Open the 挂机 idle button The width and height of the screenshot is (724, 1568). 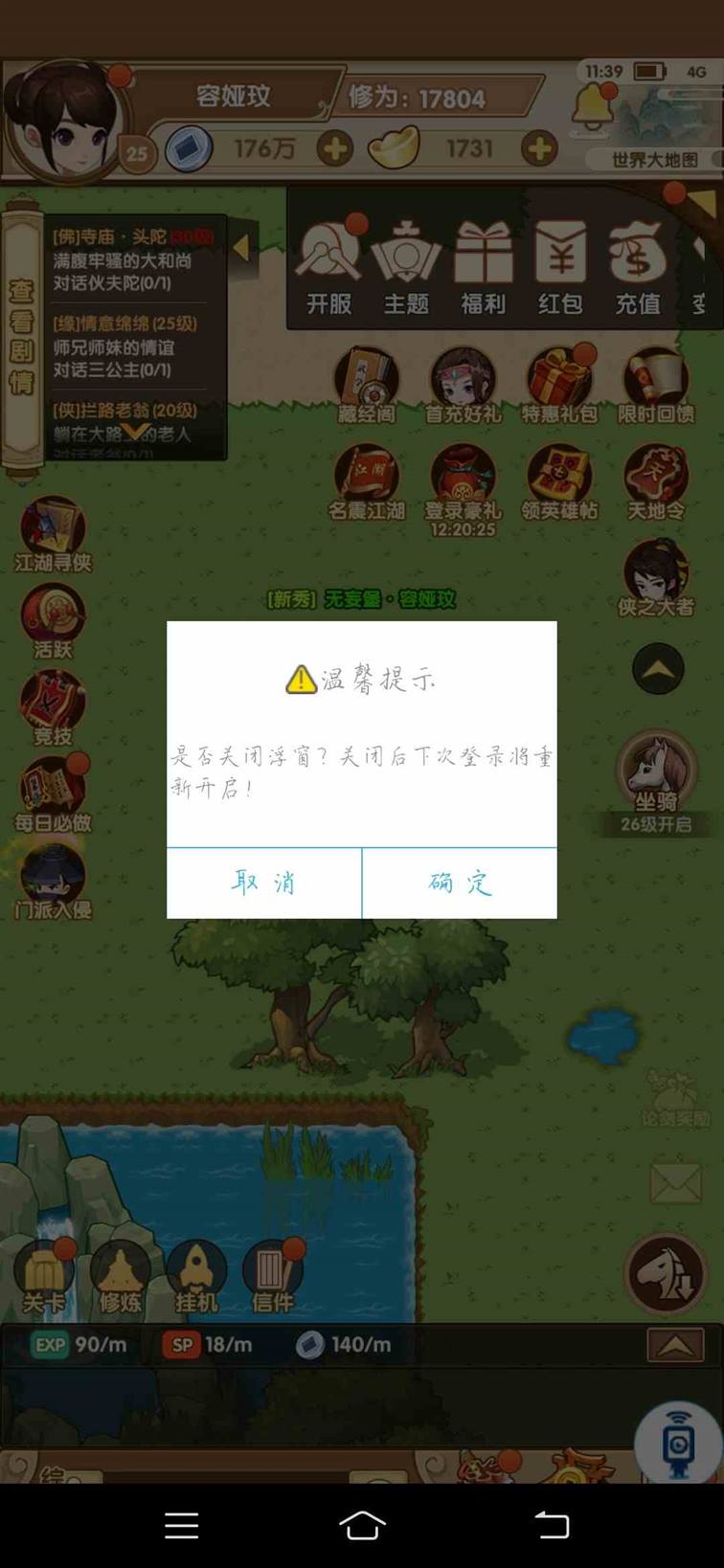click(x=197, y=1278)
